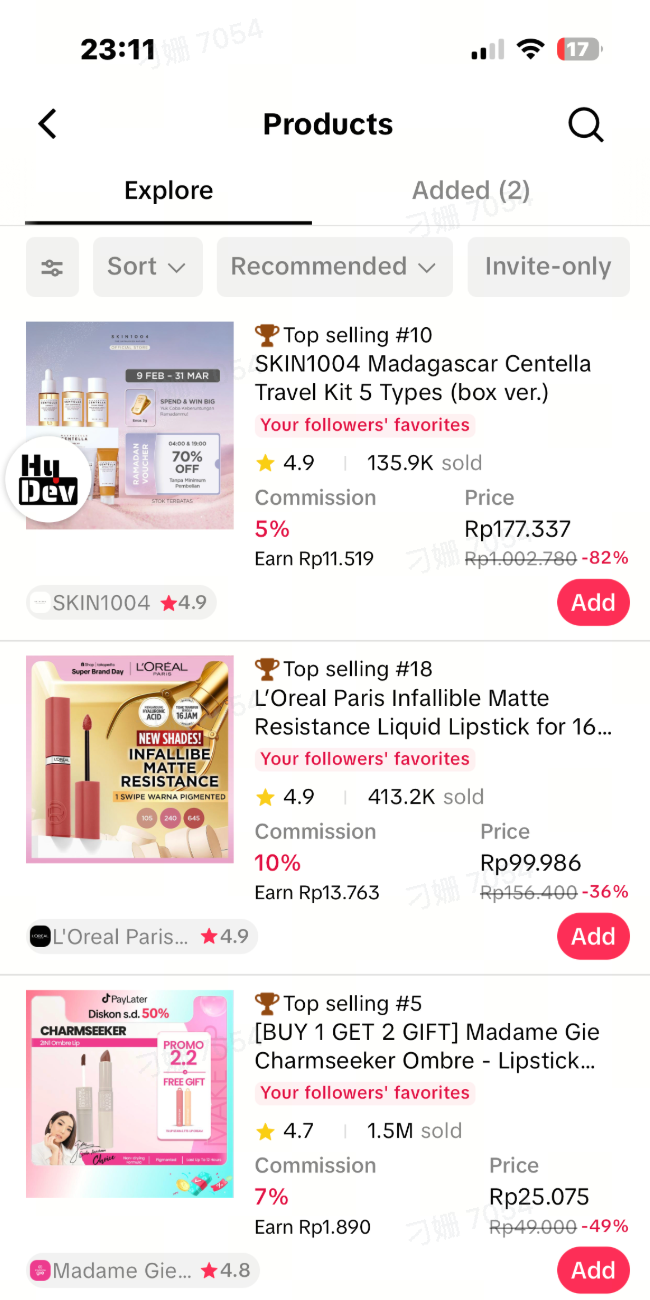
Task: Expand the Sort dropdown
Action: click(x=147, y=267)
